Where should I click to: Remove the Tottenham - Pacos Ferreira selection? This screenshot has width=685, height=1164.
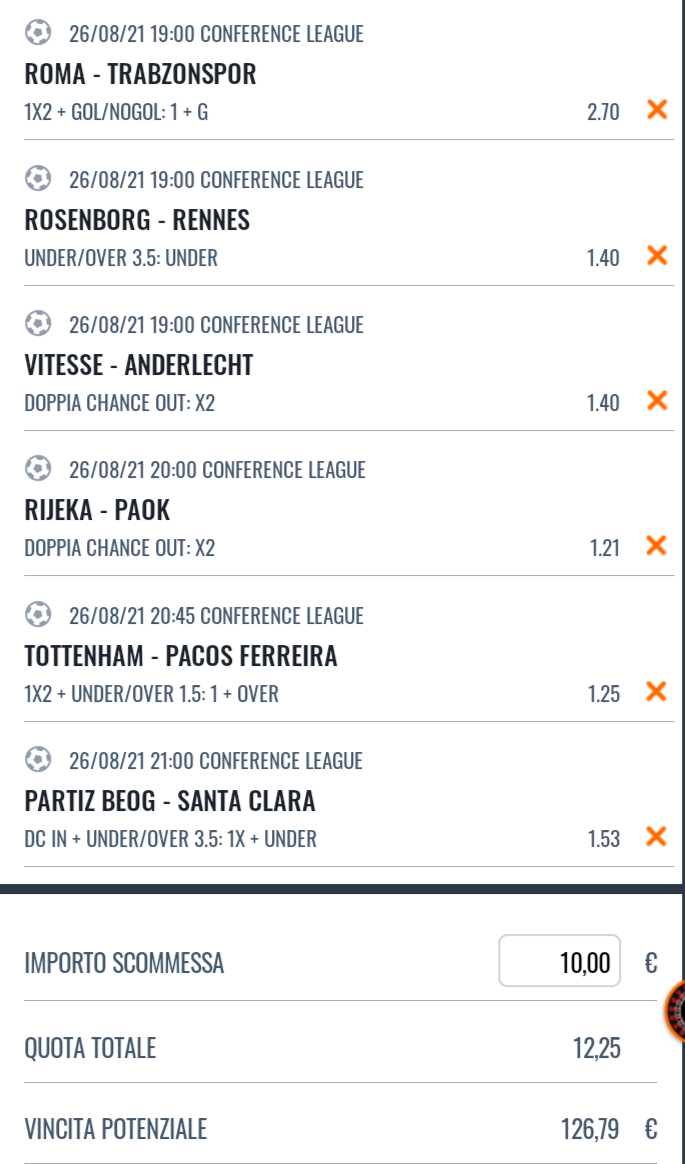pos(657,692)
